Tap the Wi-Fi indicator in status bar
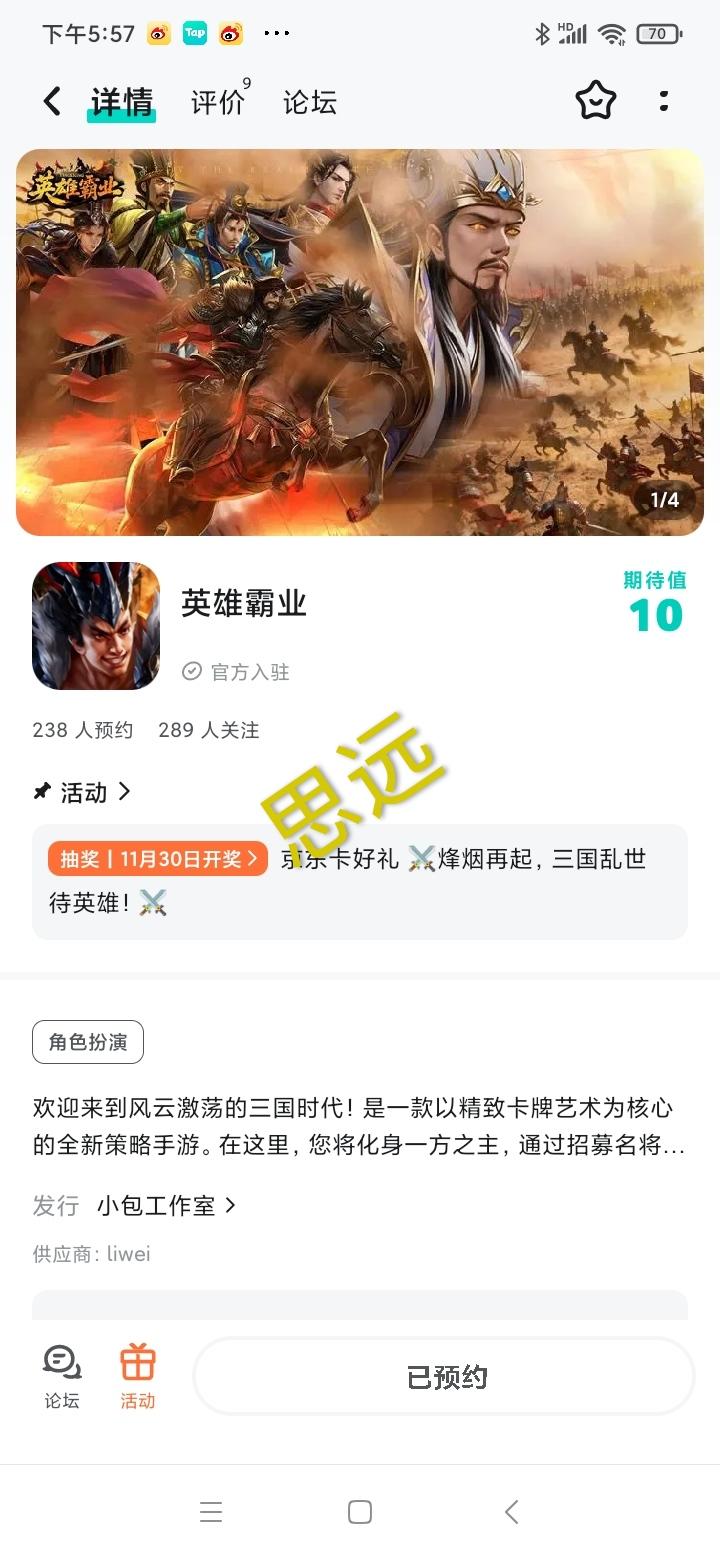 tap(610, 31)
